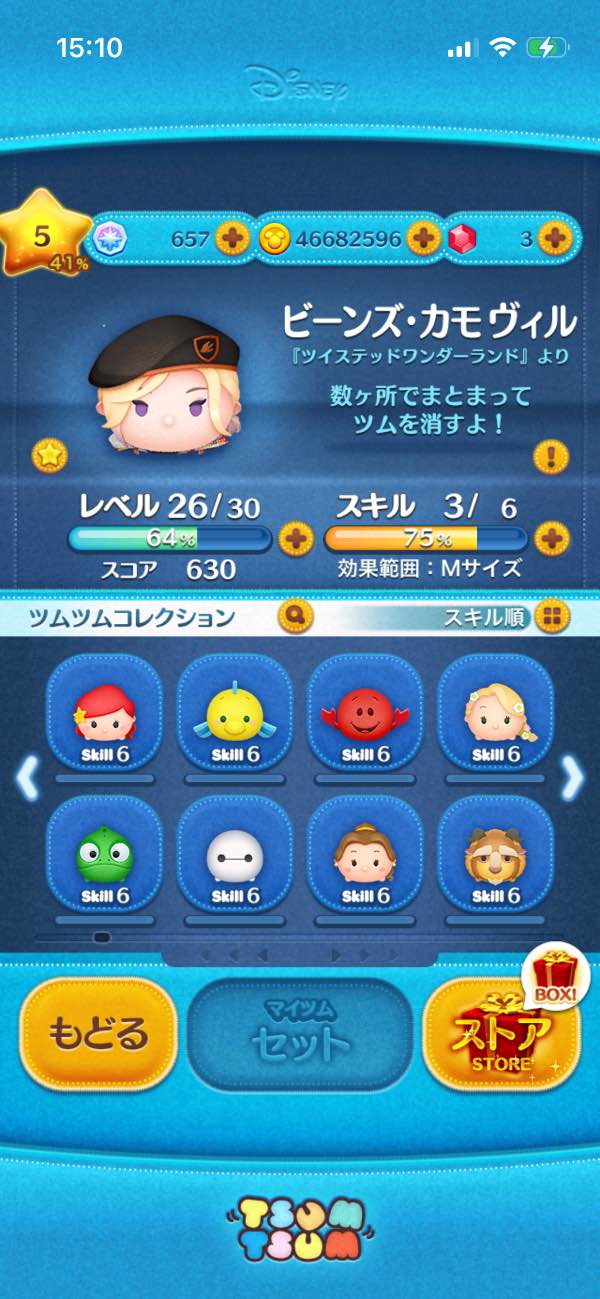Change the スキル順 sort order
This screenshot has width=600, height=1299.
click(x=548, y=617)
